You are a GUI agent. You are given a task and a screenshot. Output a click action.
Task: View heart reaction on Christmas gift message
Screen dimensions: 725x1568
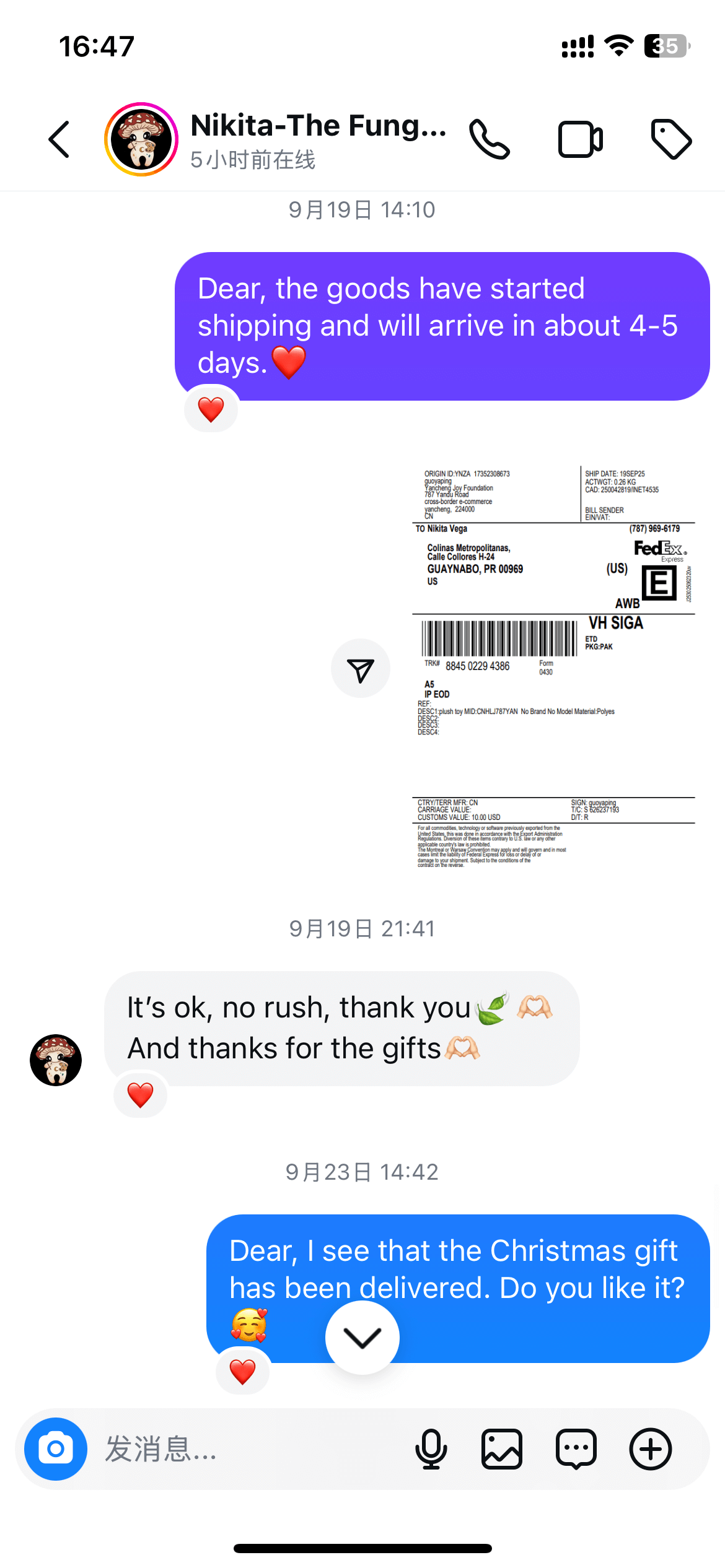point(242,1372)
